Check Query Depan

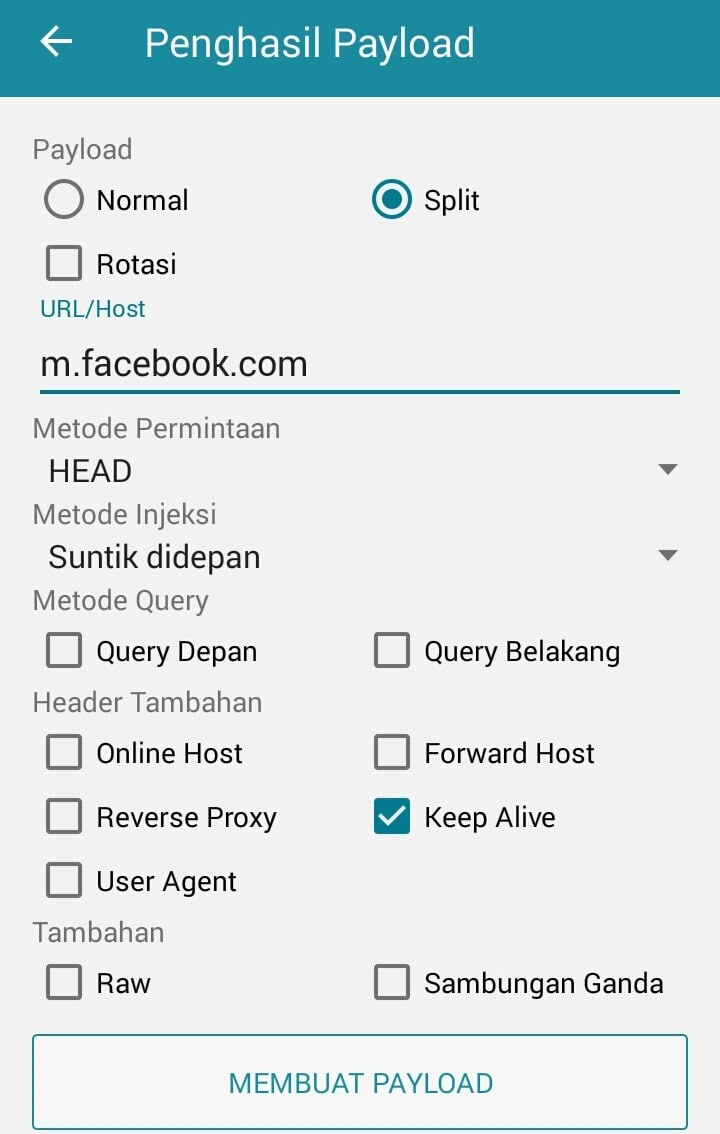[64, 652]
